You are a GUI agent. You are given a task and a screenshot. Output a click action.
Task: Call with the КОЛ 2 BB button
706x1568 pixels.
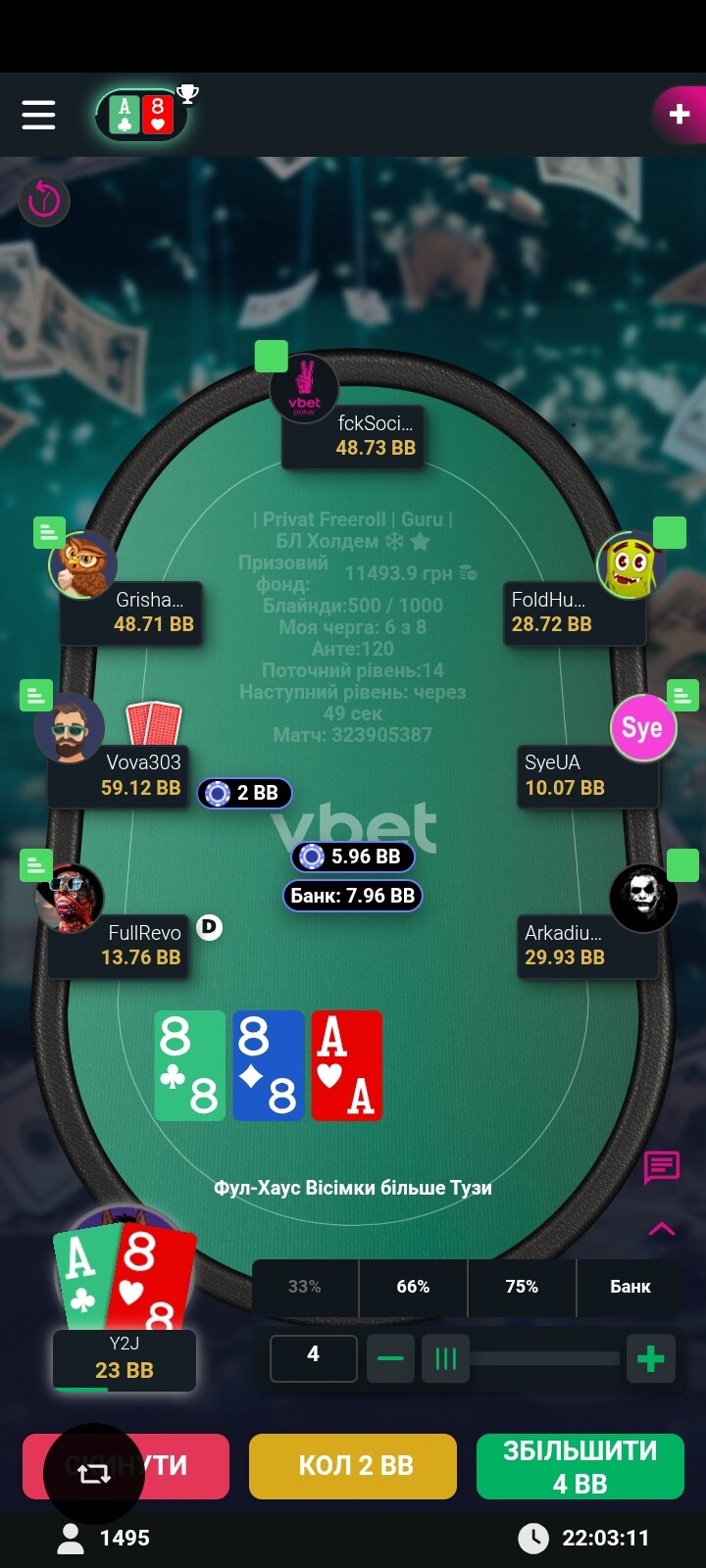(x=353, y=1466)
